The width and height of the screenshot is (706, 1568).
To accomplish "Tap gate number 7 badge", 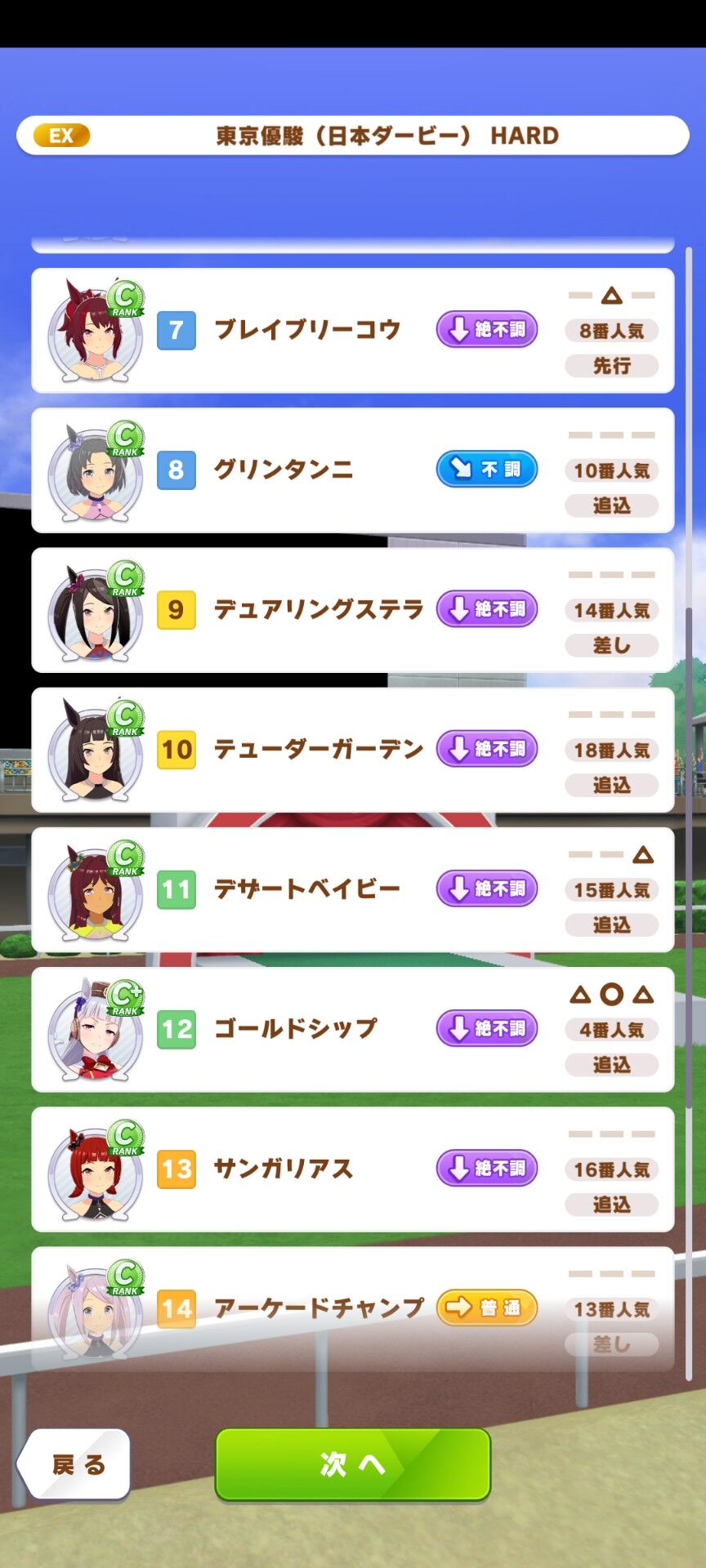I will (x=176, y=330).
